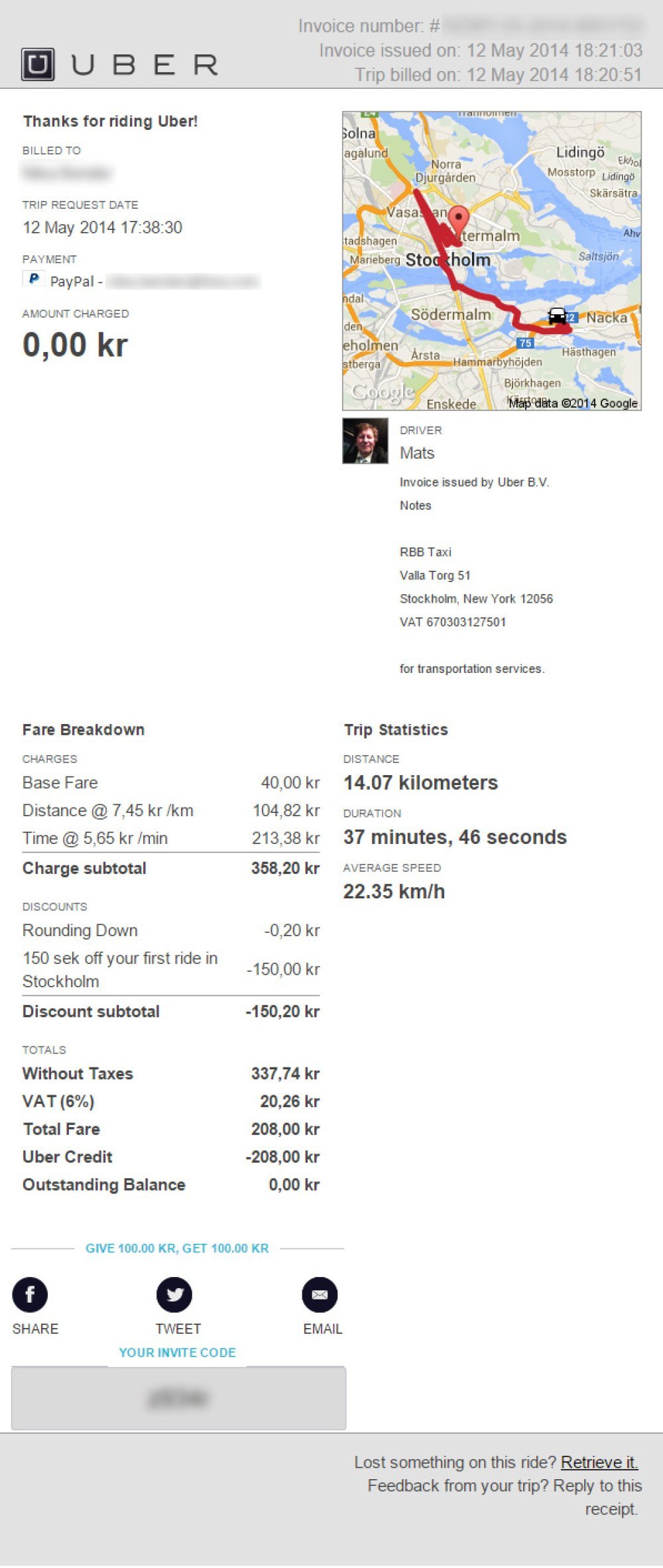Open the Retrieve it link
The width and height of the screenshot is (663, 1568).
click(599, 1461)
